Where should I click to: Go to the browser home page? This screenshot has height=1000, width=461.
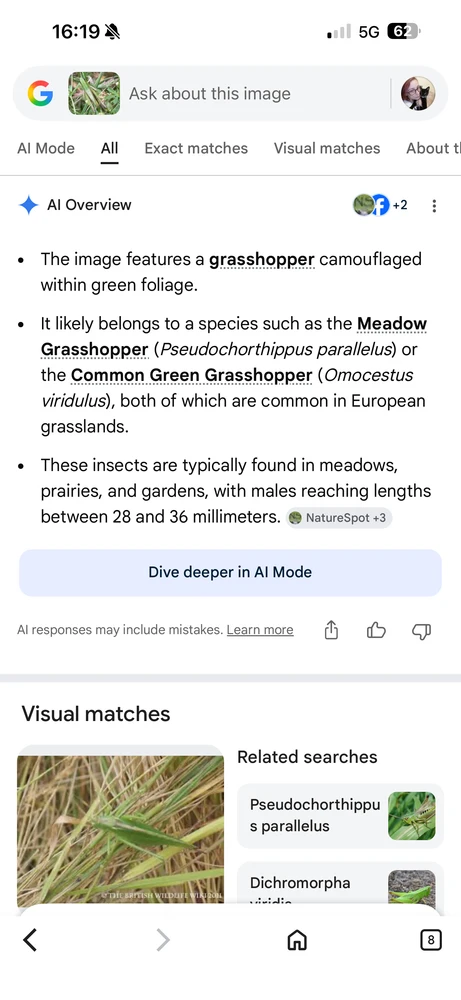coord(297,939)
